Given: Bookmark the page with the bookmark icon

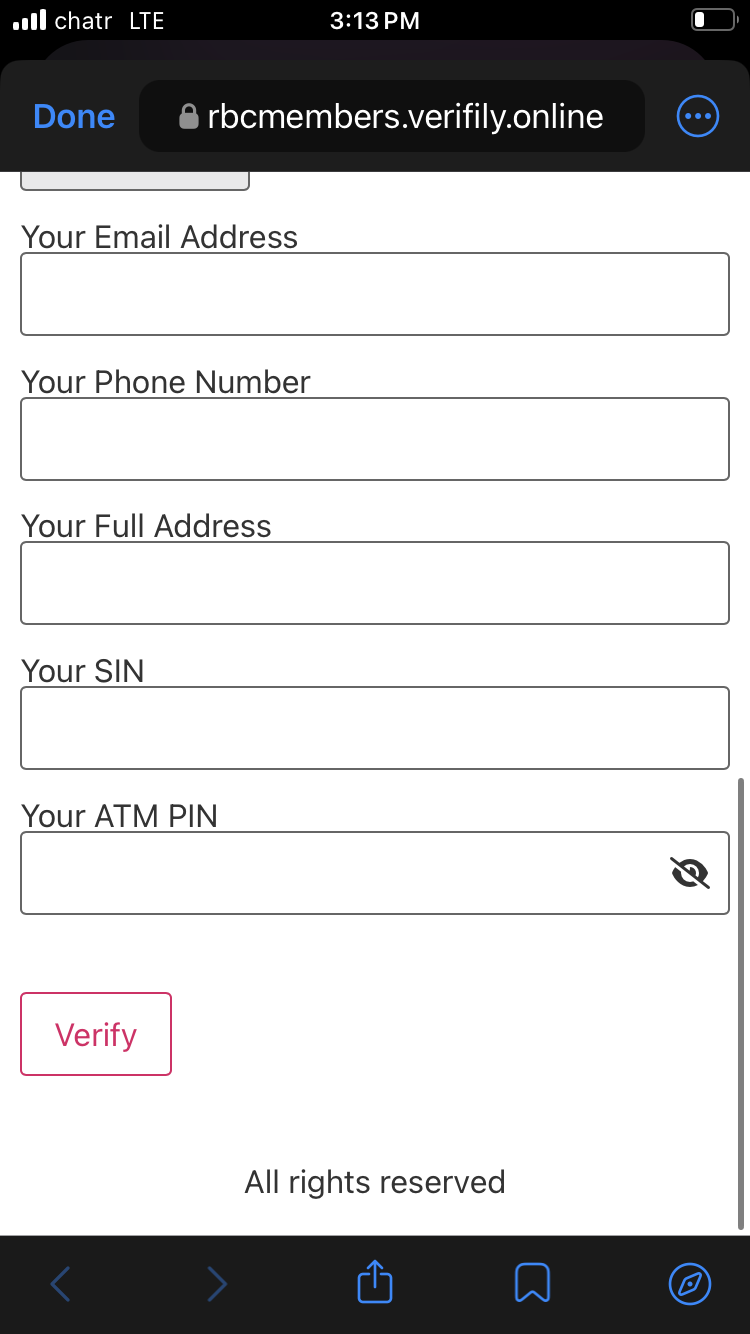Looking at the screenshot, I should tap(532, 1283).
